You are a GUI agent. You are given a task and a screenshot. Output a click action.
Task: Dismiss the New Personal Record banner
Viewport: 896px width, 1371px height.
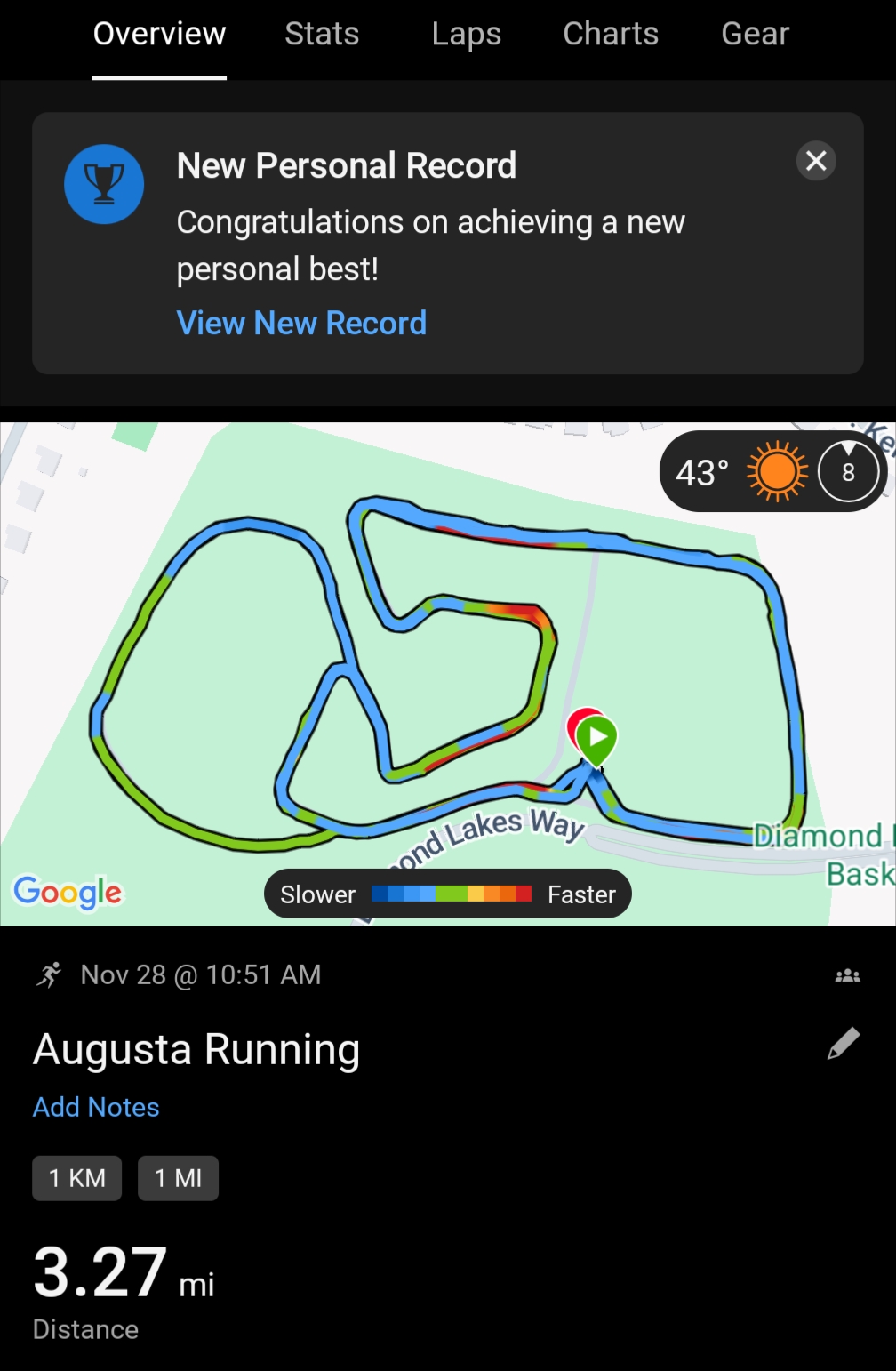coord(815,161)
